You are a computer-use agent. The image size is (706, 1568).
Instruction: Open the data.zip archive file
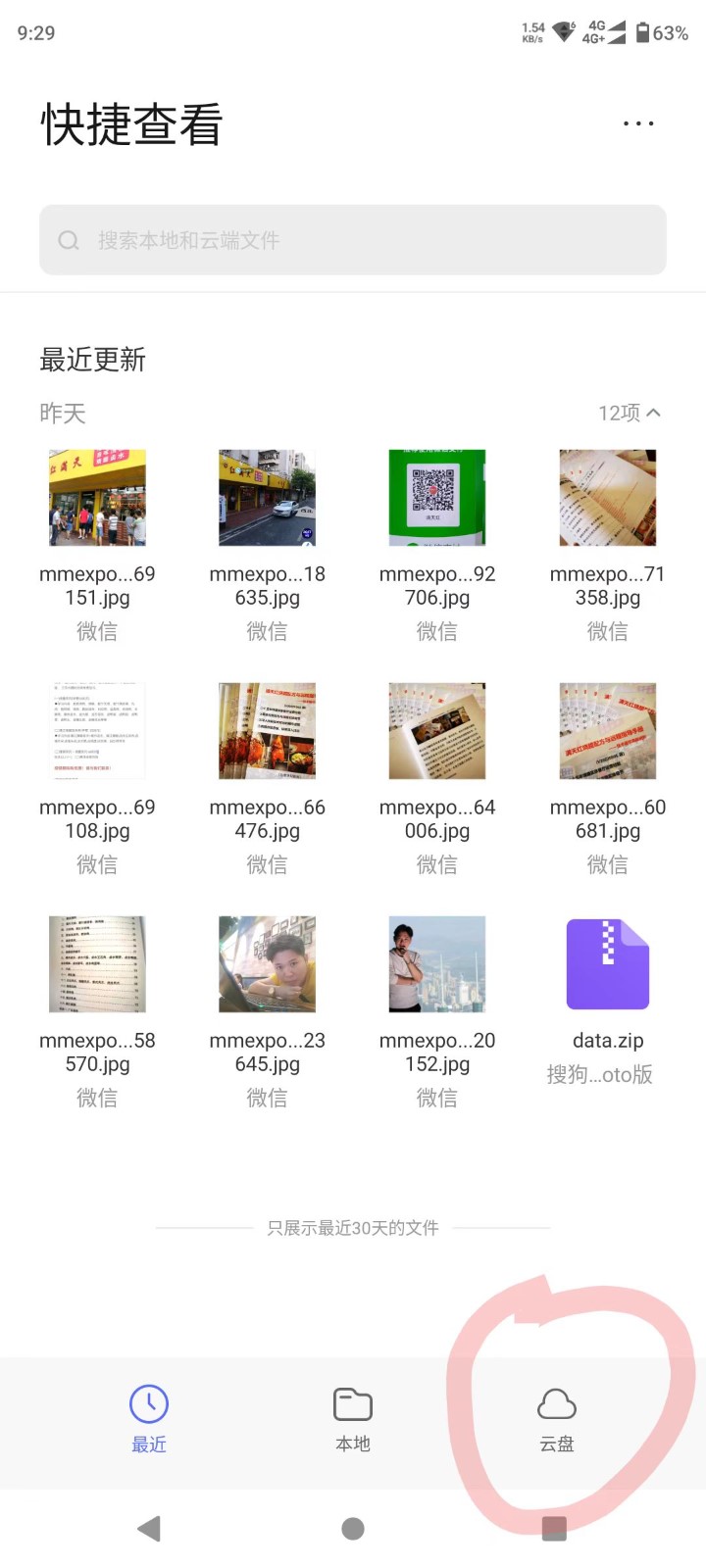607,964
